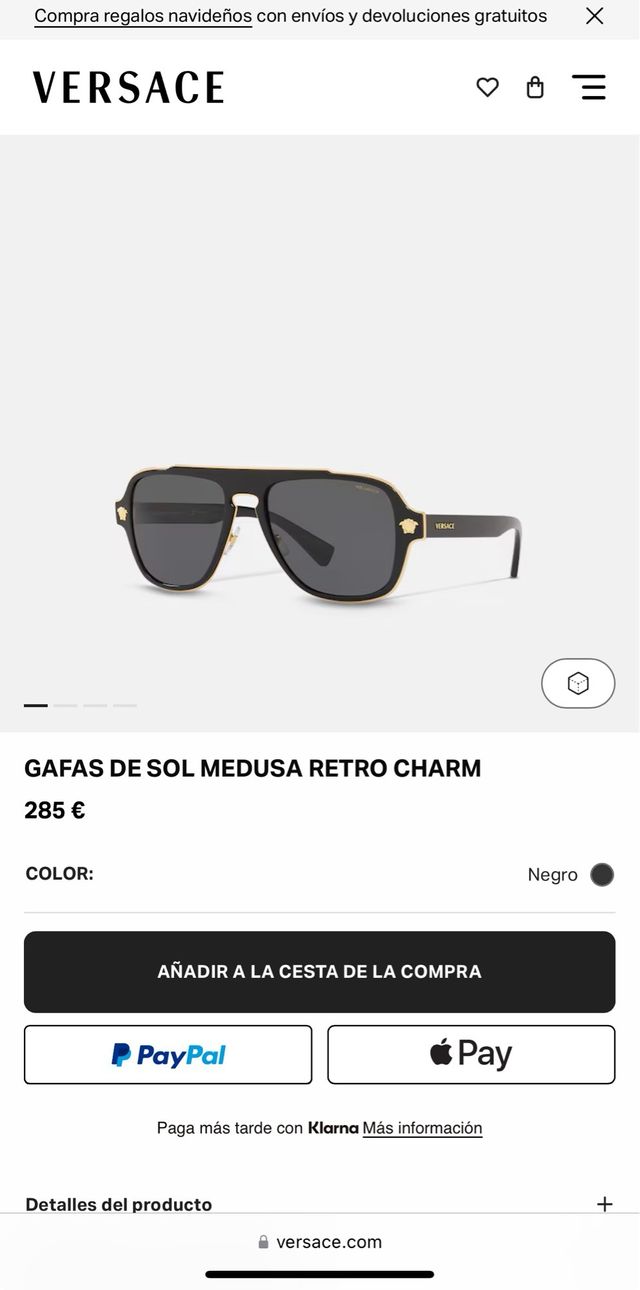Image resolution: width=640 pixels, height=1290 pixels.
Task: Select the Negro color swatch
Action: (x=602, y=875)
